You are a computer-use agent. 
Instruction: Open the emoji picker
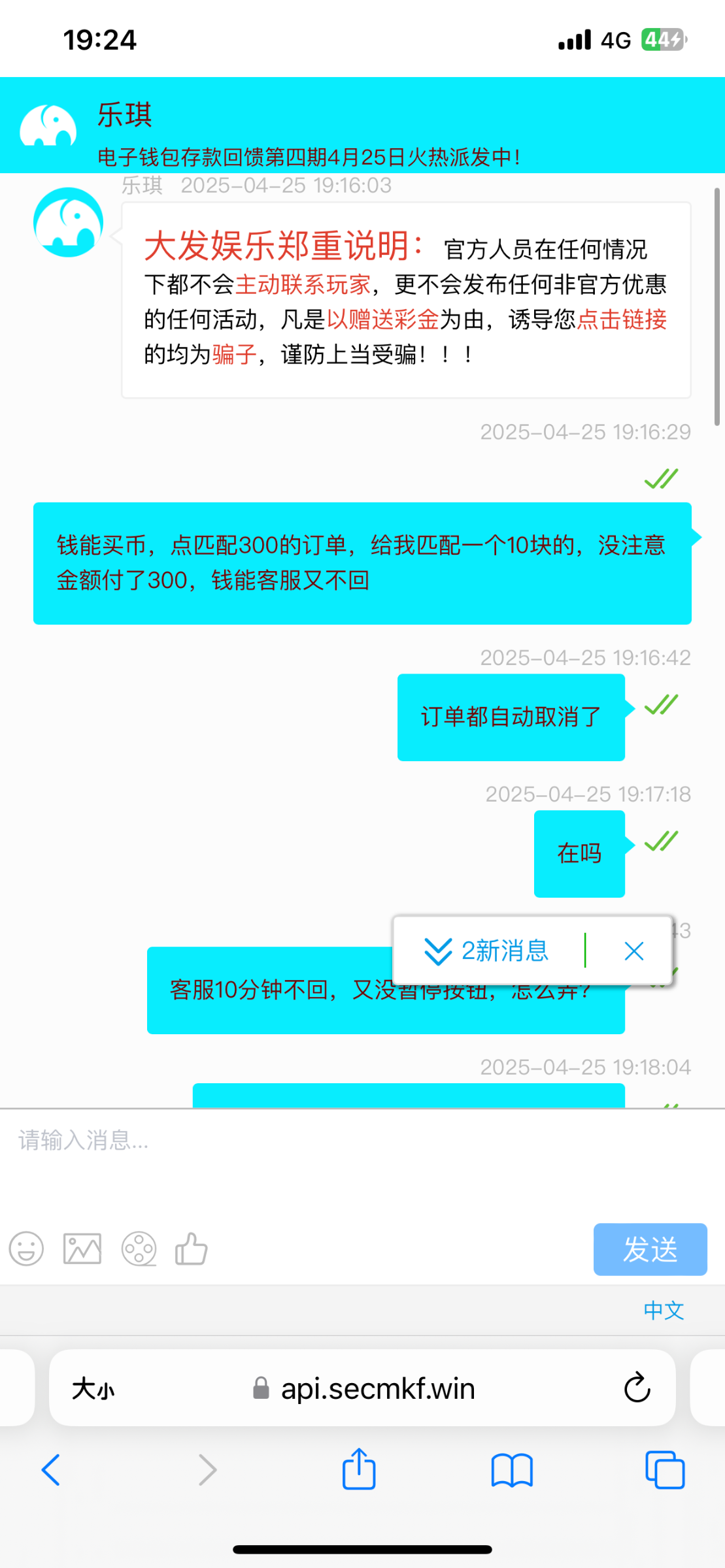coord(26,1249)
